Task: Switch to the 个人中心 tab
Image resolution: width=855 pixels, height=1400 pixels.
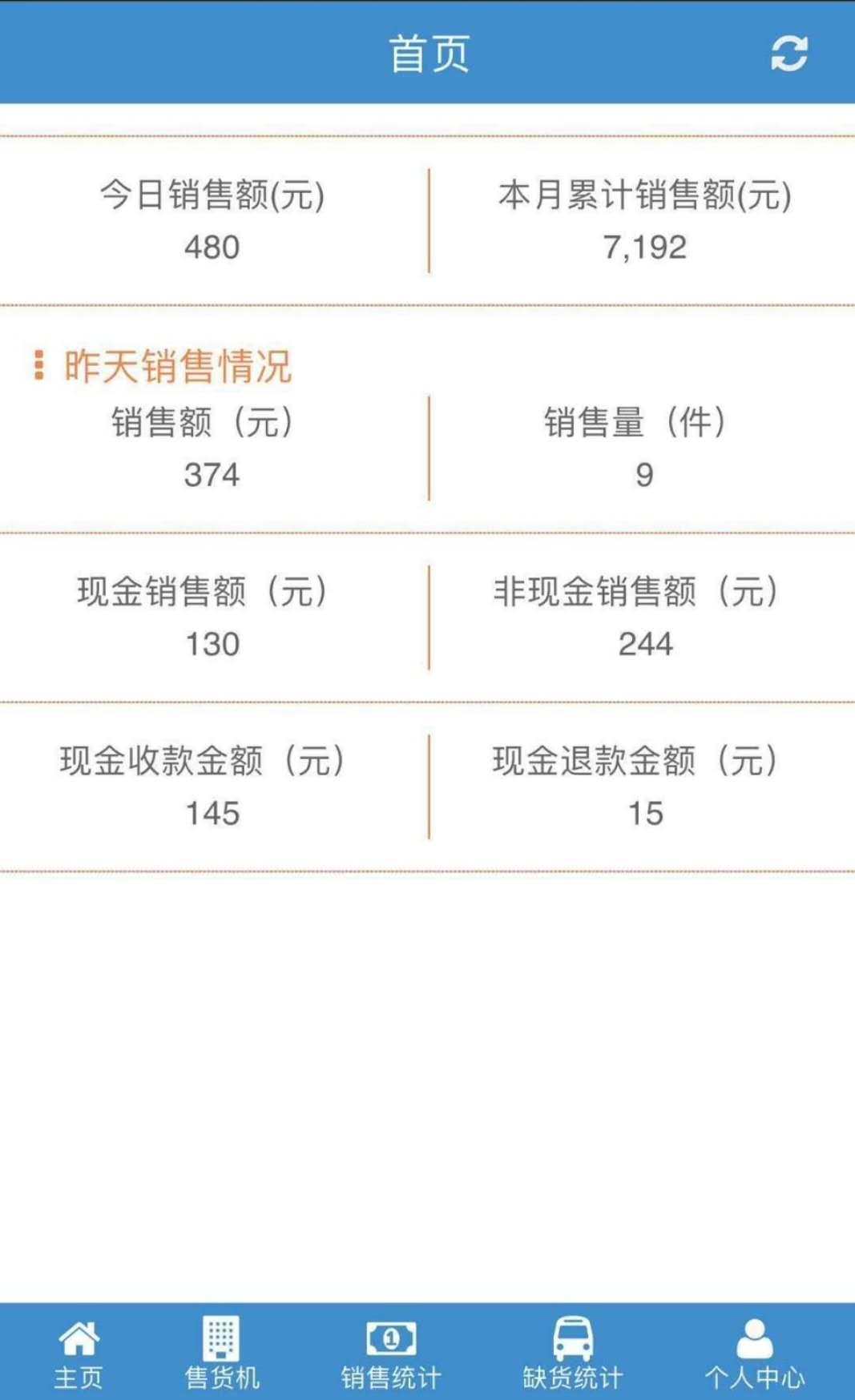Action: pos(754,1354)
